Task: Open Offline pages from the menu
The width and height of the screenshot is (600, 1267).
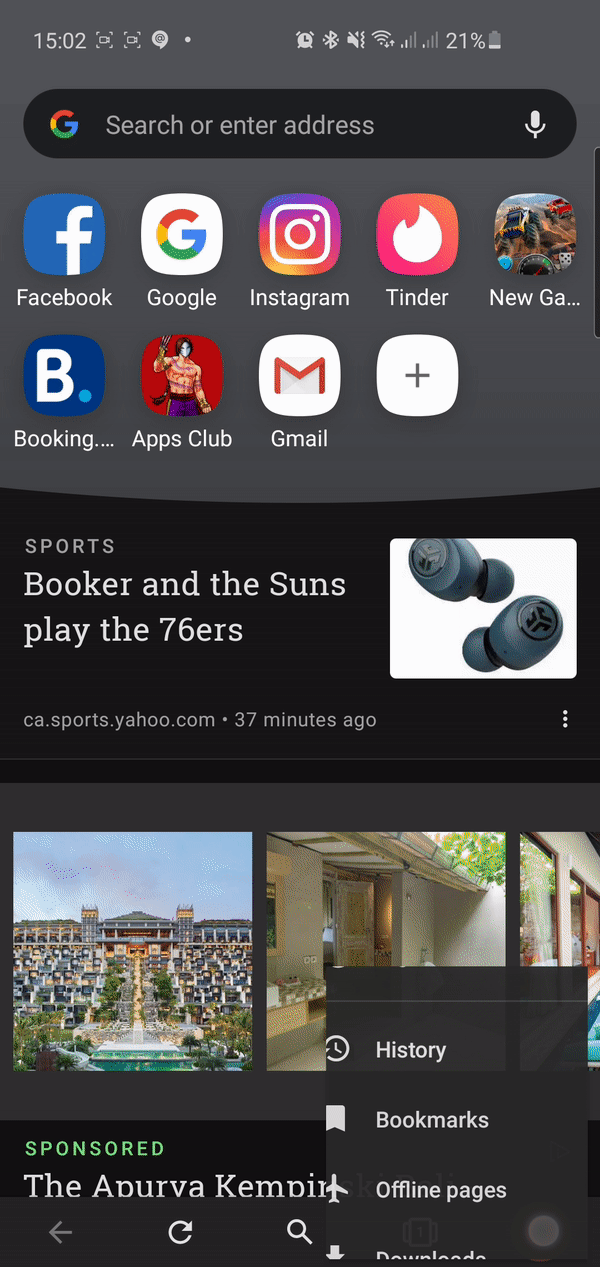Action: (440, 1190)
